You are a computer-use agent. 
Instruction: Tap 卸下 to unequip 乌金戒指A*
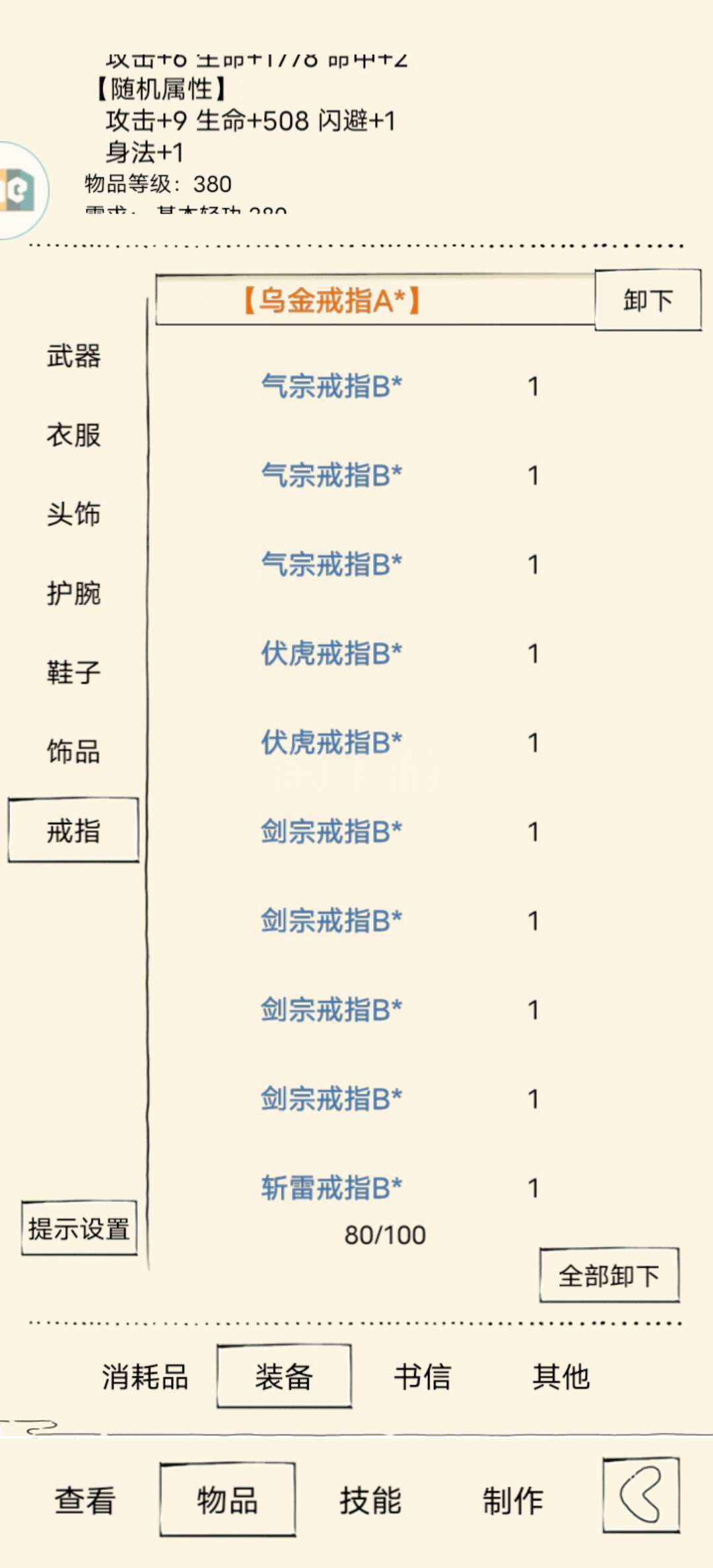click(x=648, y=300)
